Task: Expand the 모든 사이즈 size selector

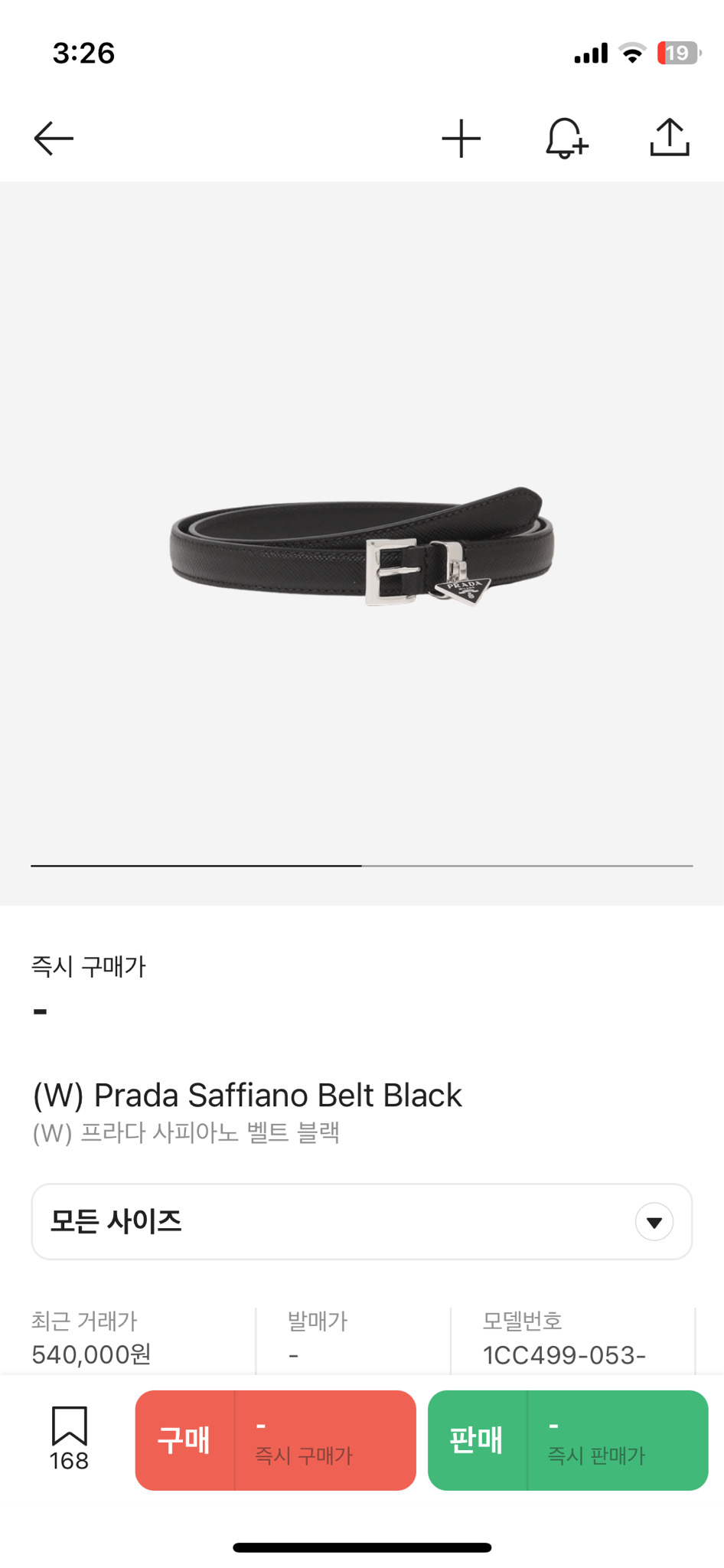Action: pos(360,1222)
